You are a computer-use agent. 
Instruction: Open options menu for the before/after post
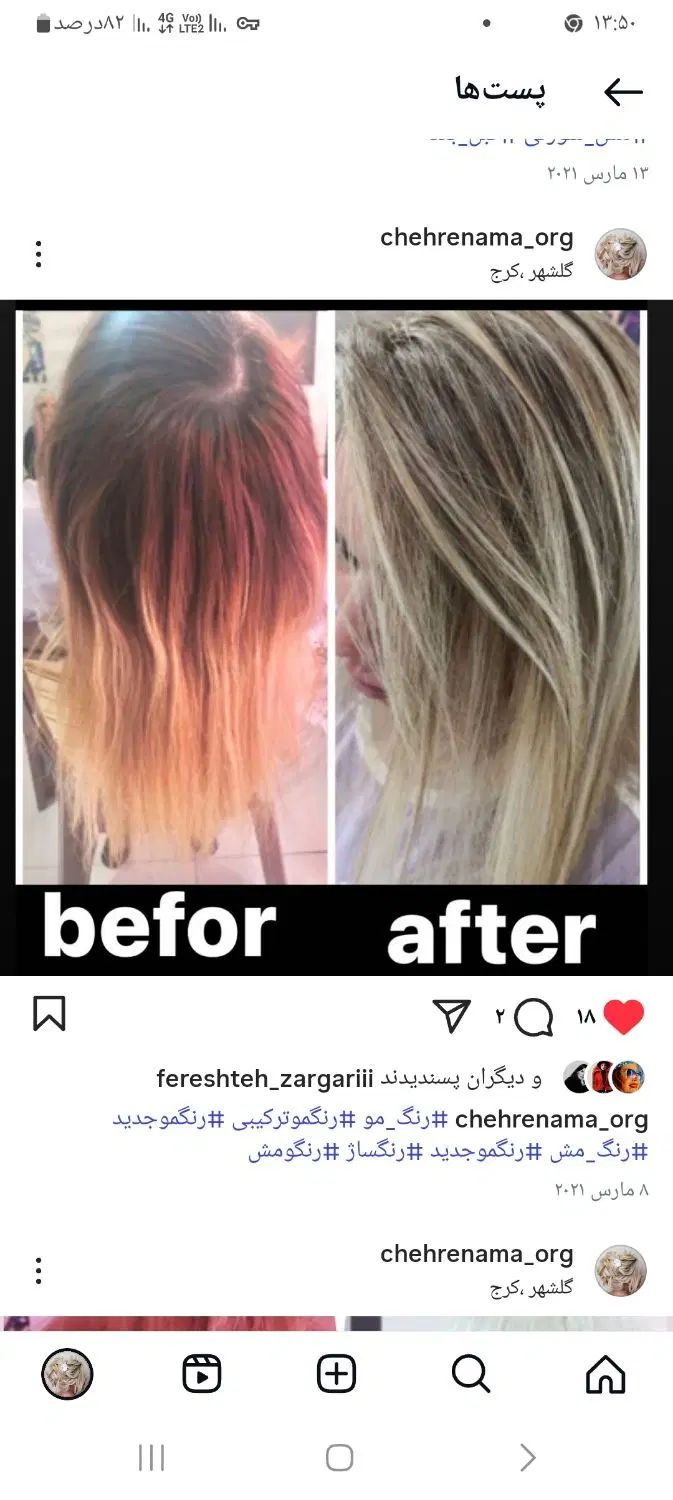[x=38, y=254]
